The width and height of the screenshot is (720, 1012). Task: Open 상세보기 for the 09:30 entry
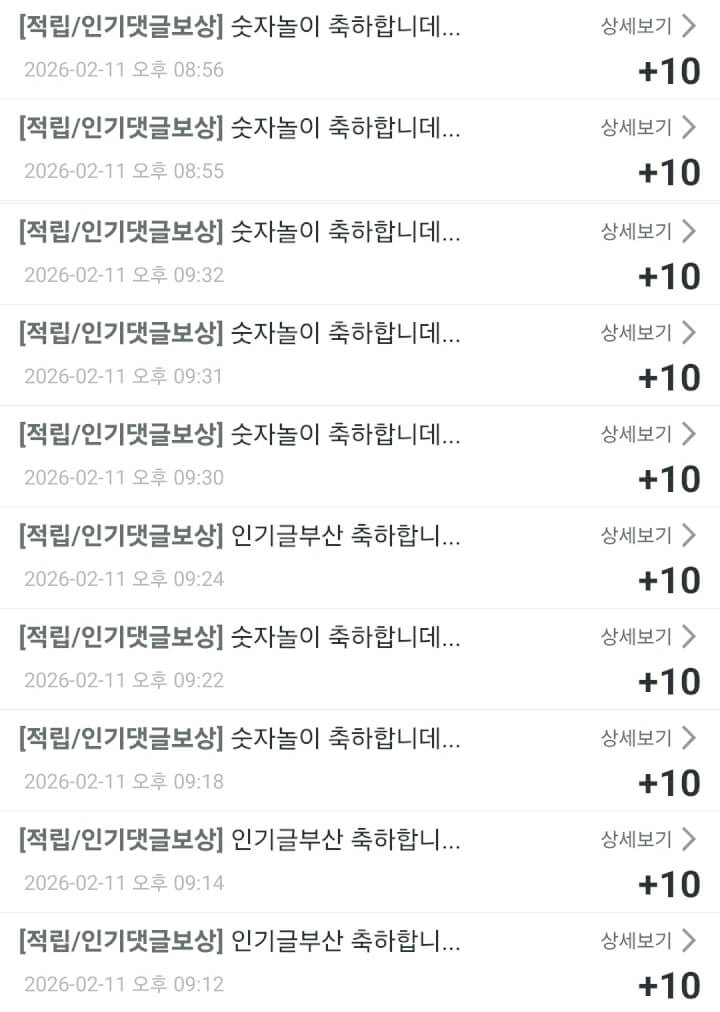[647, 434]
